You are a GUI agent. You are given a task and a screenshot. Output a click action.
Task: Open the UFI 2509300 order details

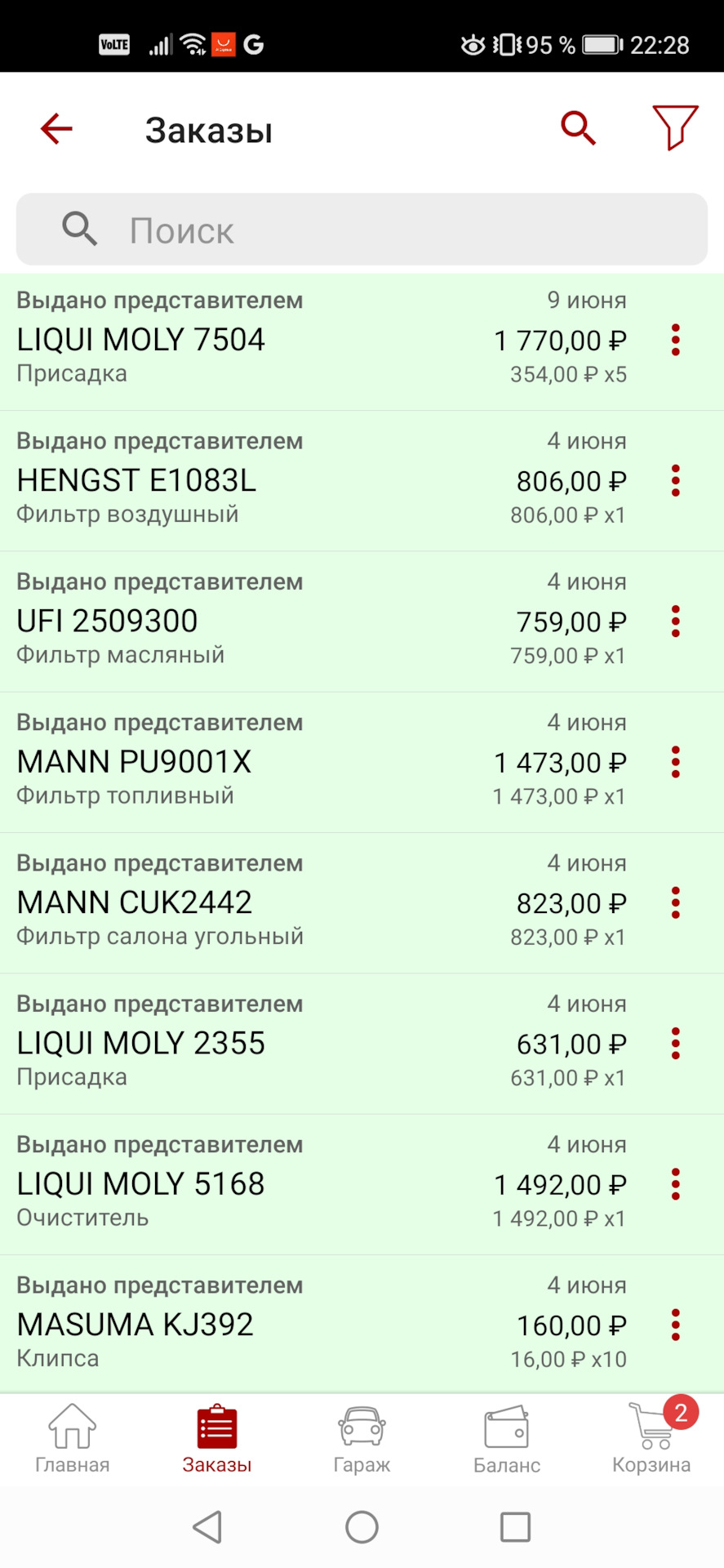245,622
